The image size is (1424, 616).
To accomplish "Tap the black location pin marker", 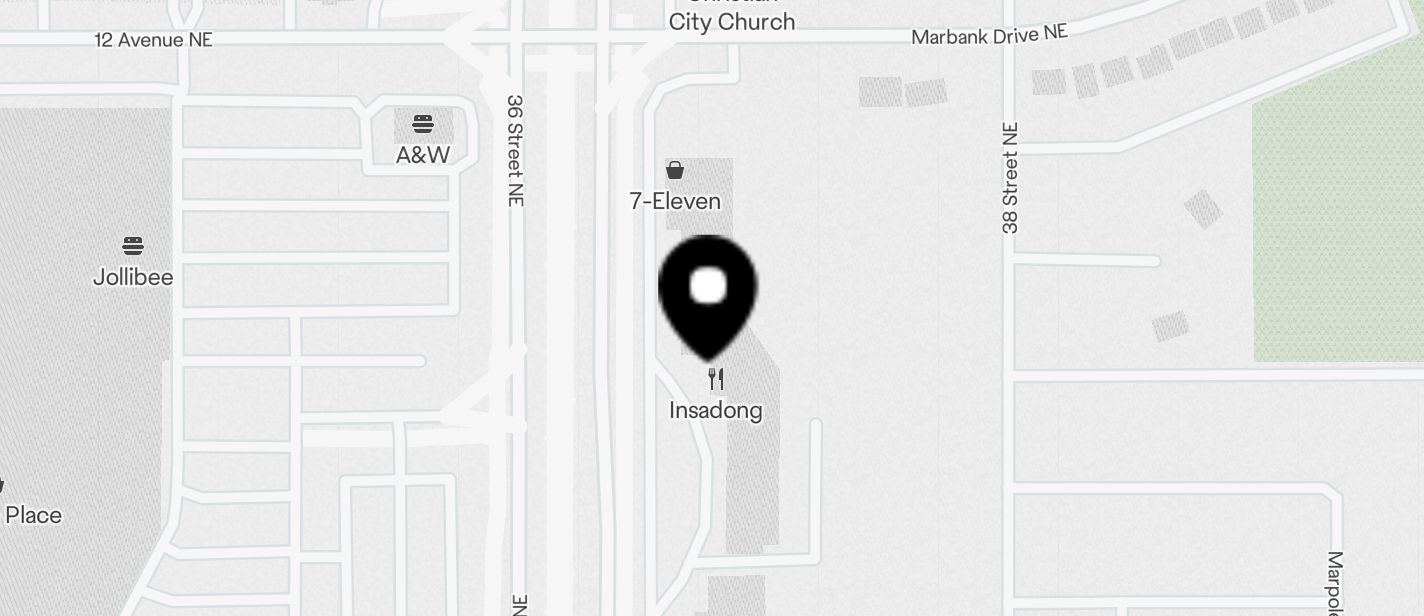I will coord(708,290).
